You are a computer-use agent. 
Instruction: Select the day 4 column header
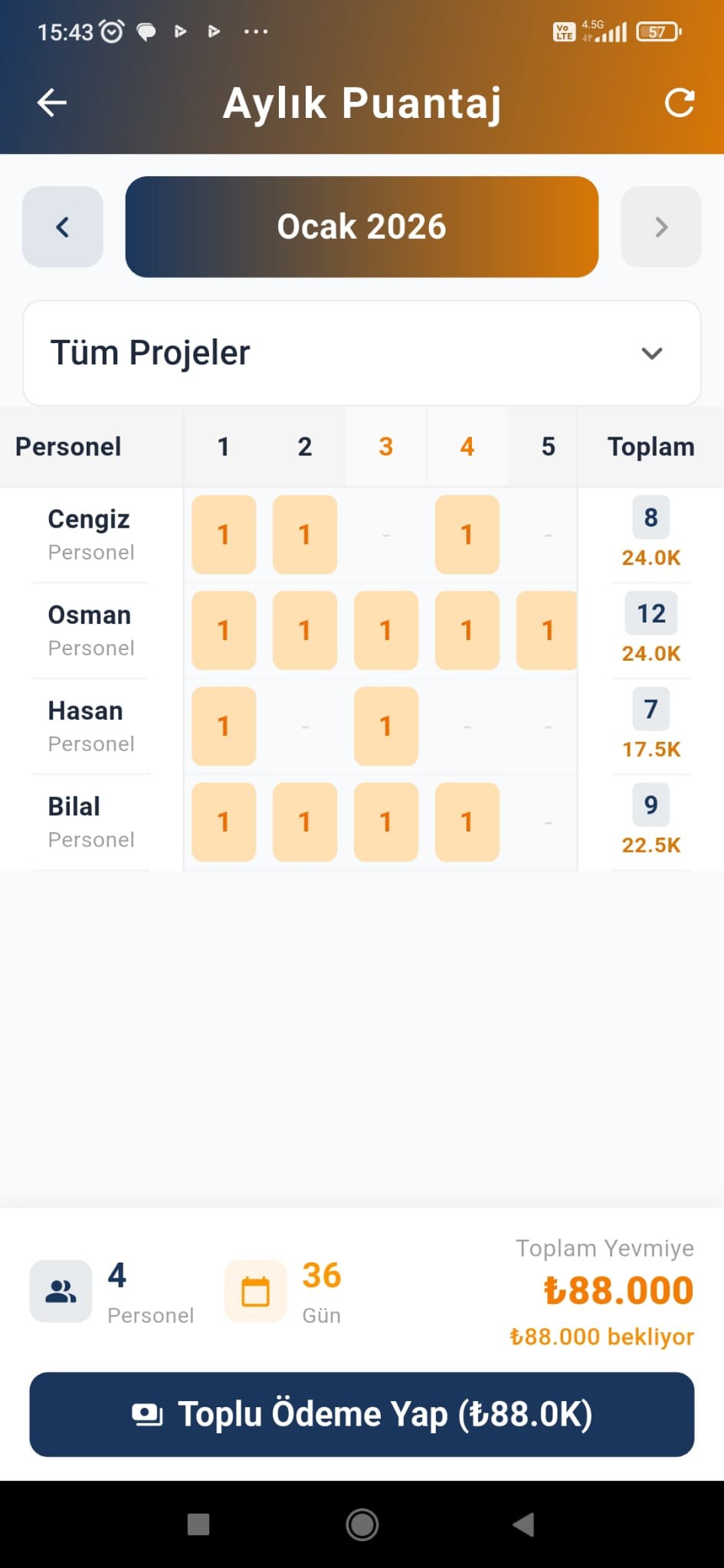[467, 446]
